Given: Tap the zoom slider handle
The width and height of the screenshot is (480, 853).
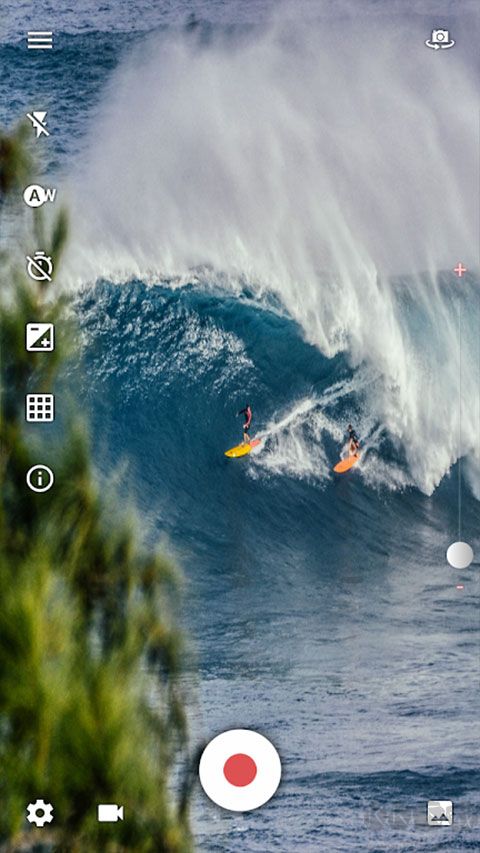Looking at the screenshot, I should tap(460, 555).
